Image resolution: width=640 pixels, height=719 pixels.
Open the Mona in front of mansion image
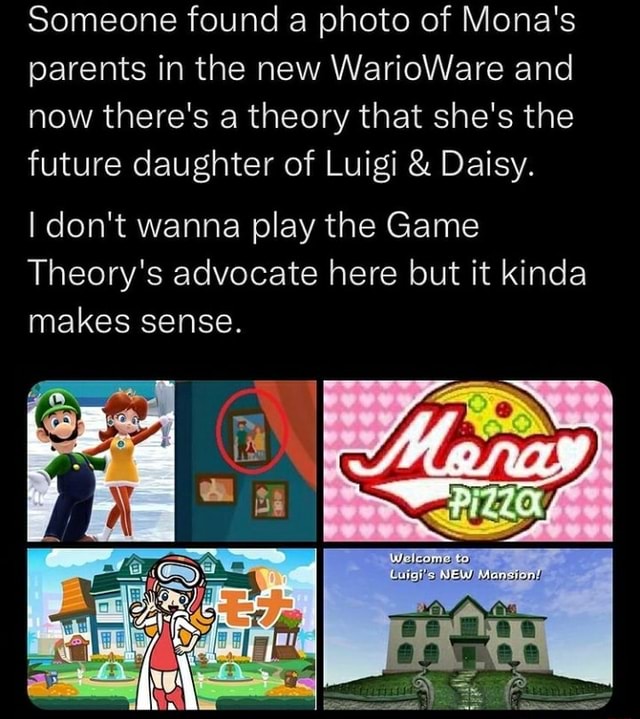click(171, 629)
